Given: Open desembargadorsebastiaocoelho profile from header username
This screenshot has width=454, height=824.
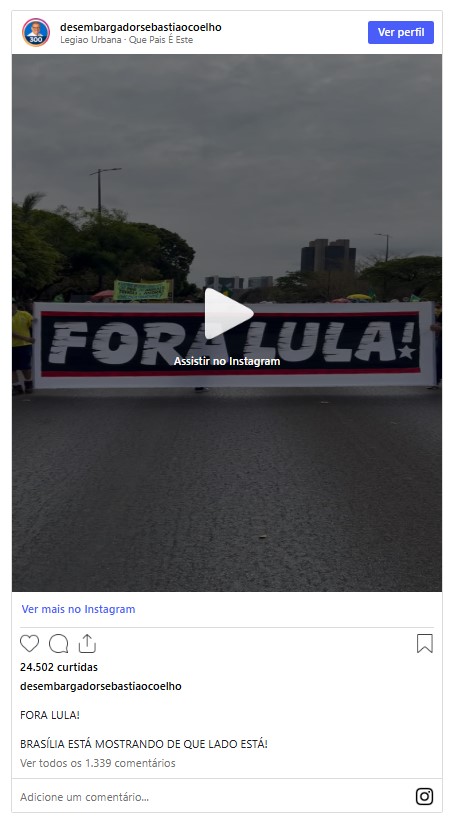Looking at the screenshot, I should 141,27.
